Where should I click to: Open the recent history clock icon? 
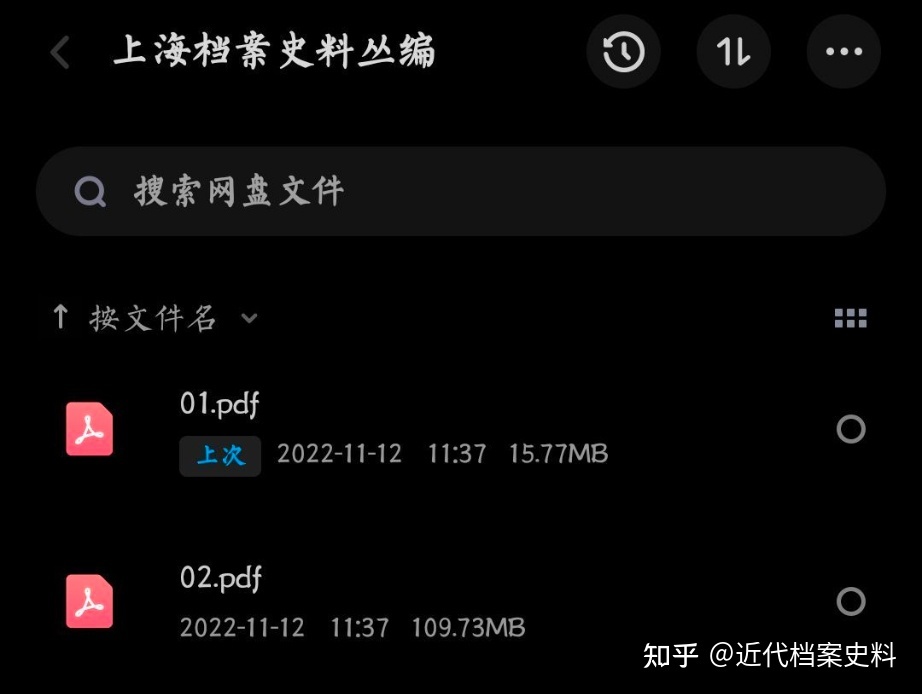[624, 52]
